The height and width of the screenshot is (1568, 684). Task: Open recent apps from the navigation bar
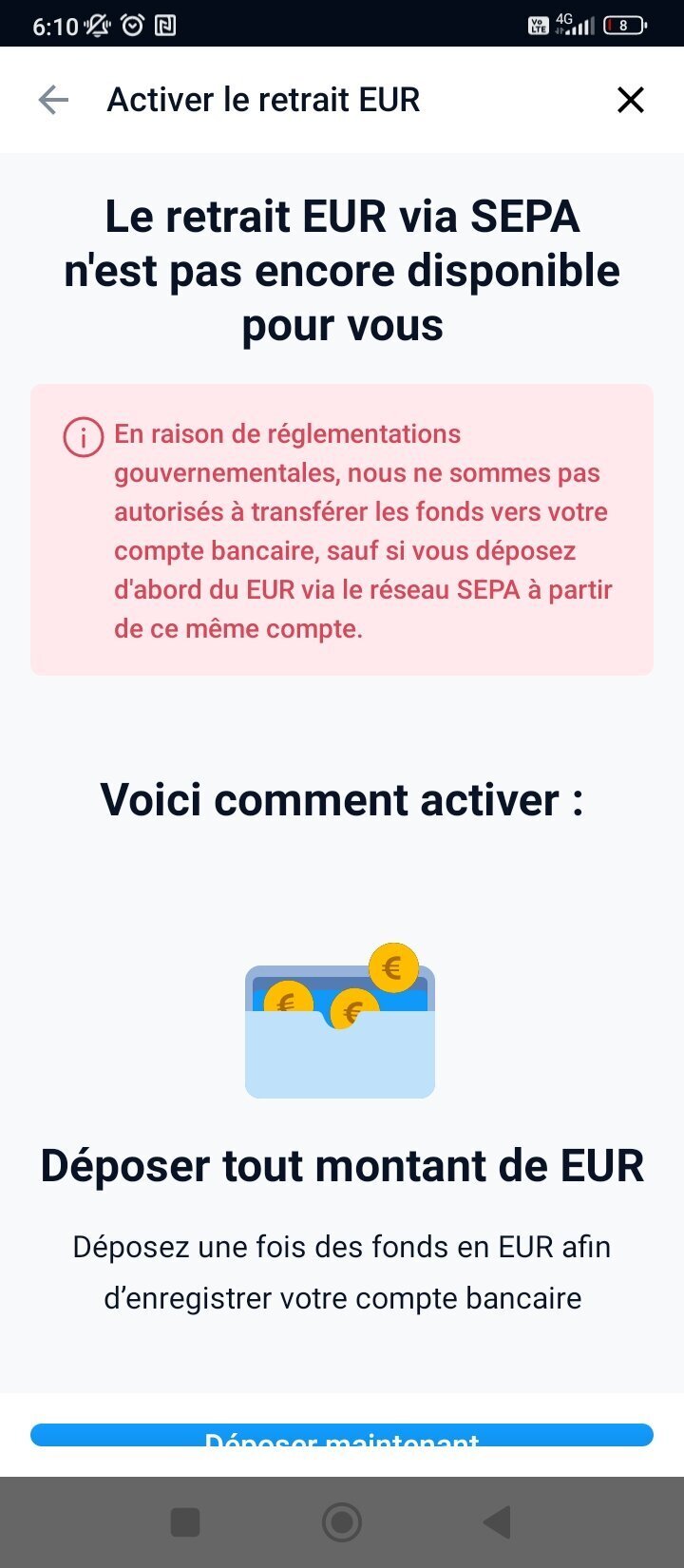click(184, 1522)
